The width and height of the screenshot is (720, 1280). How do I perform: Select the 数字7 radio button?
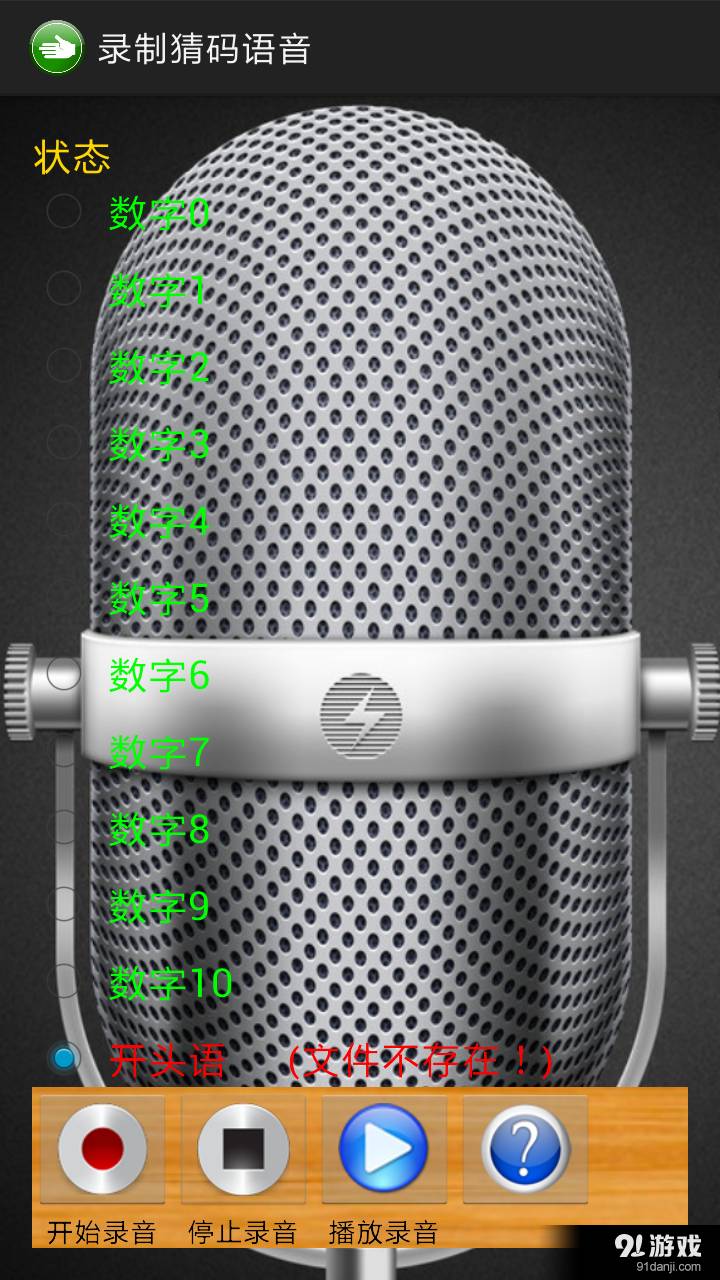(64, 751)
